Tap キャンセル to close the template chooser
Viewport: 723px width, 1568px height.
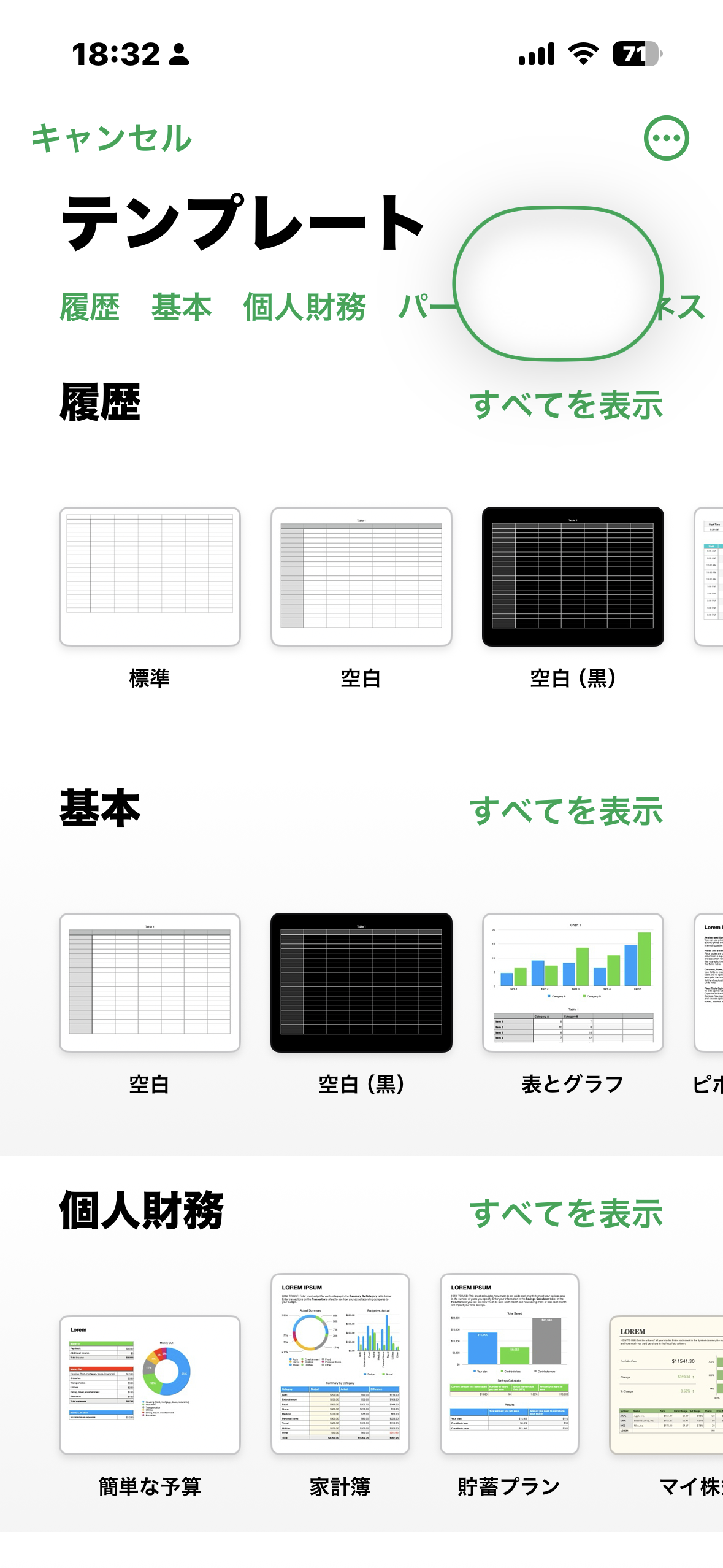click(x=112, y=138)
